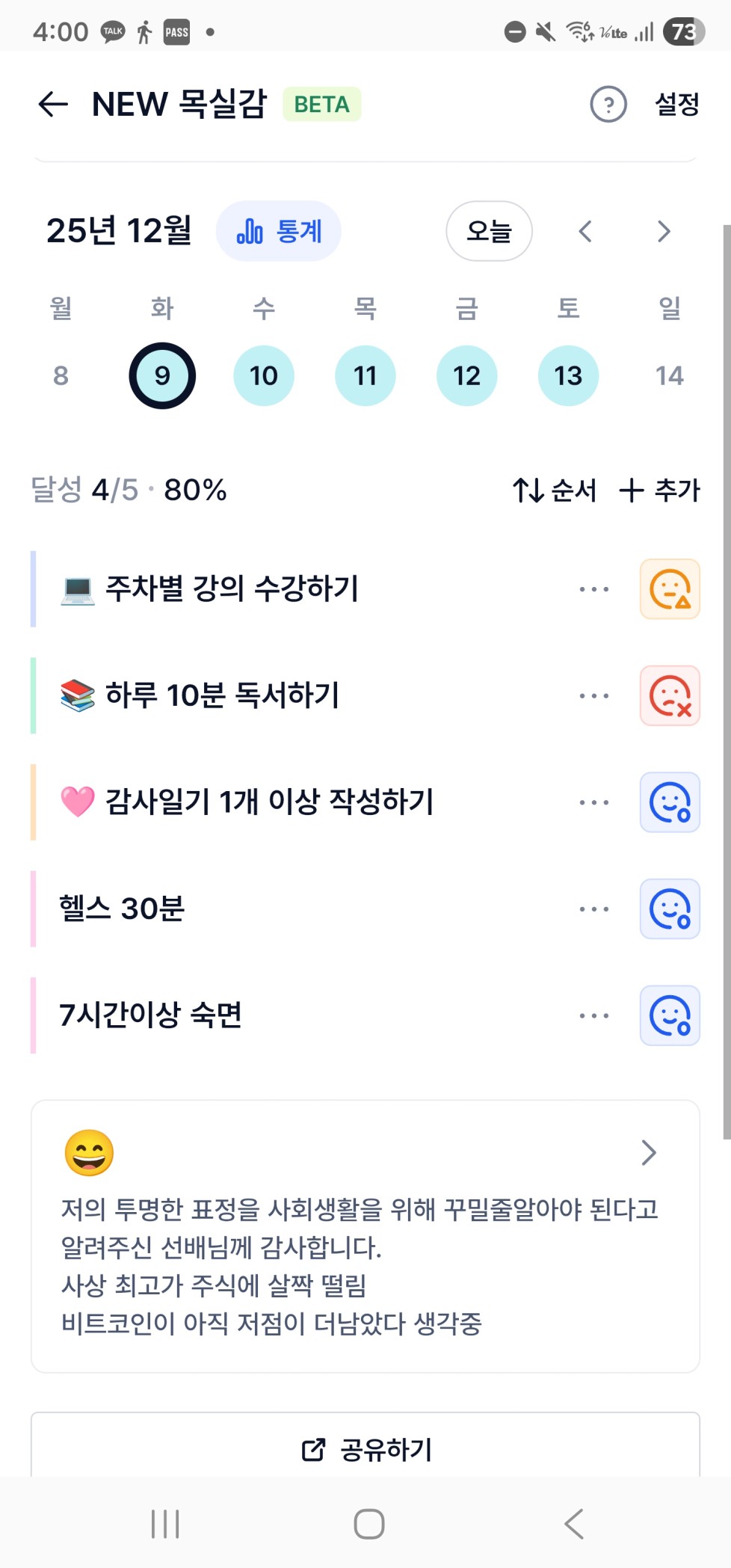Viewport: 731px width, 1568px height.
Task: Go to the previous week
Action: [x=585, y=231]
